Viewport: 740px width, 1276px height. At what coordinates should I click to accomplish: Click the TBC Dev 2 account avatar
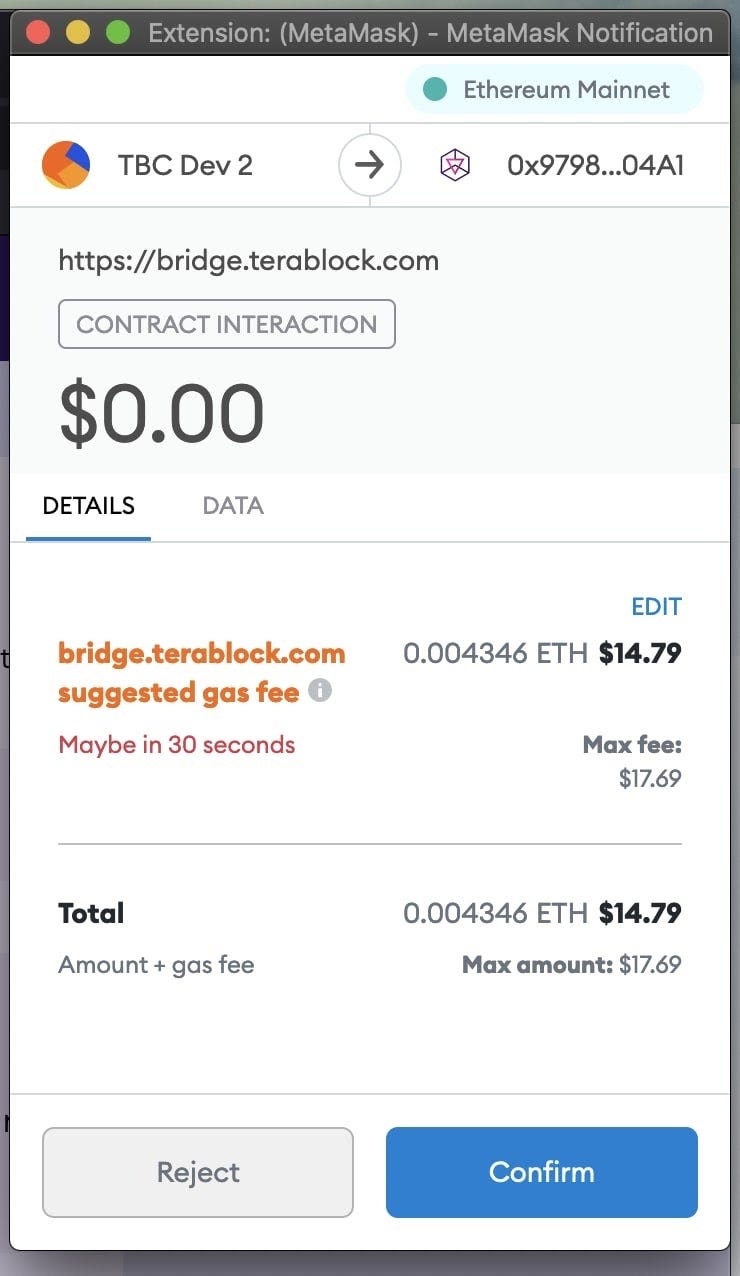68,164
